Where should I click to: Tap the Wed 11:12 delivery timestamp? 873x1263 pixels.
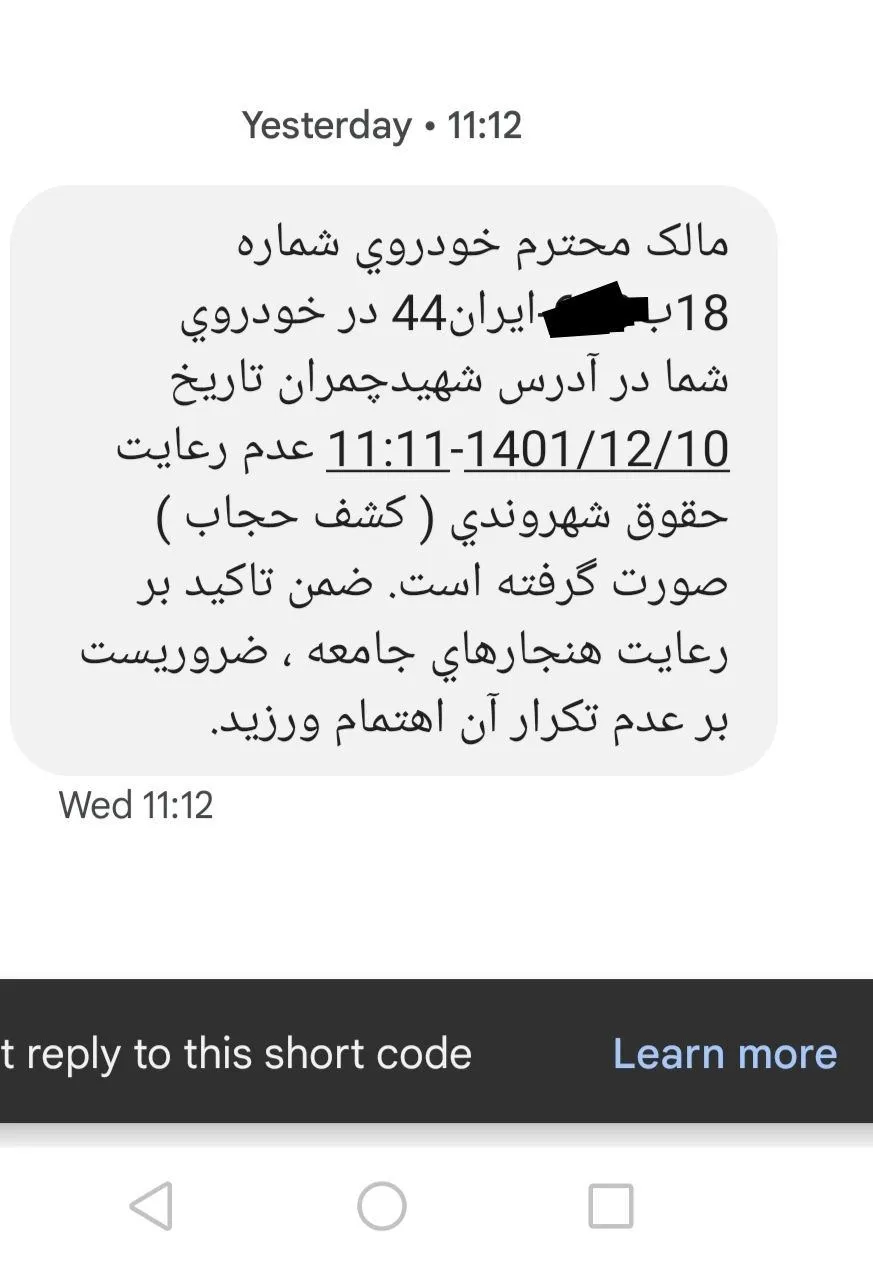tap(136, 804)
